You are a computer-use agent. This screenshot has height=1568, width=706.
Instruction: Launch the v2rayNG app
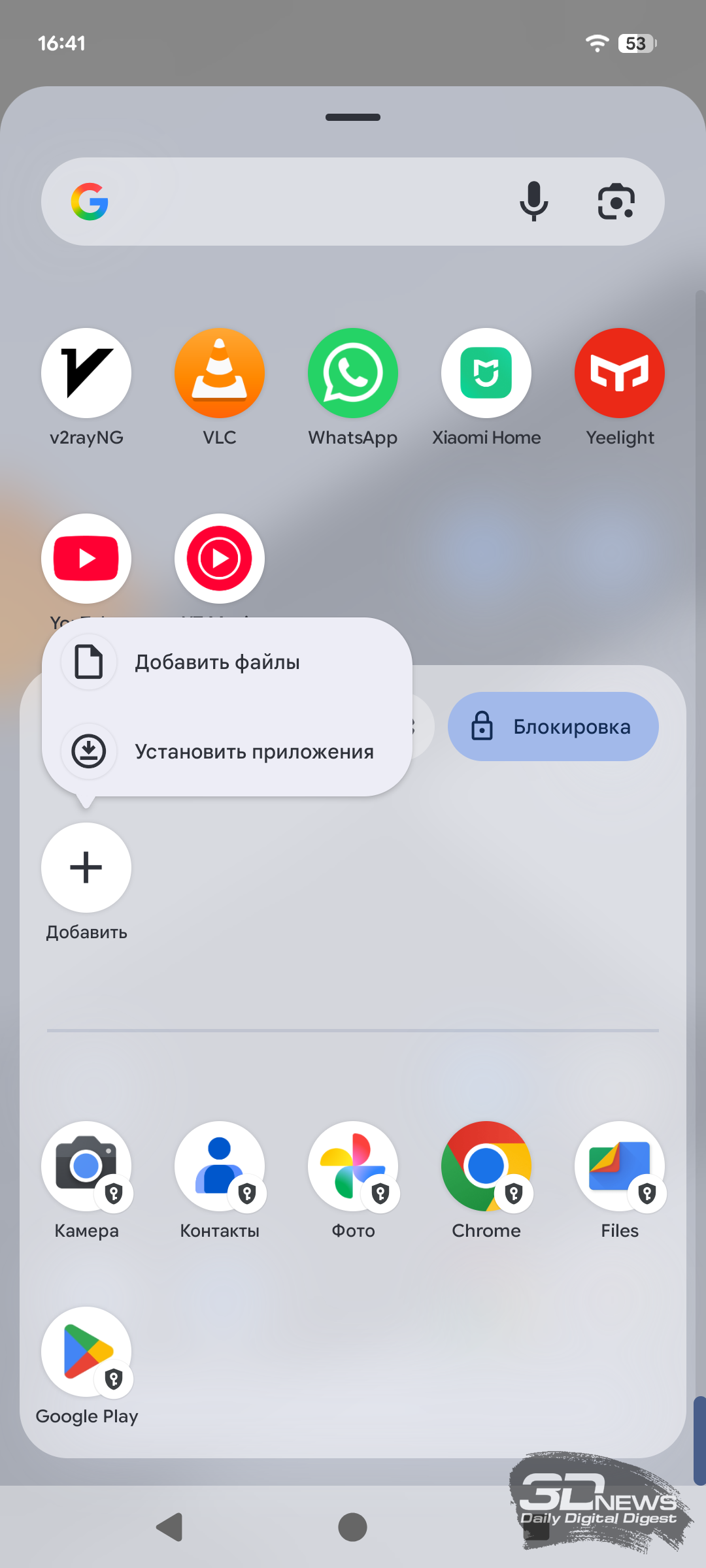tap(86, 374)
